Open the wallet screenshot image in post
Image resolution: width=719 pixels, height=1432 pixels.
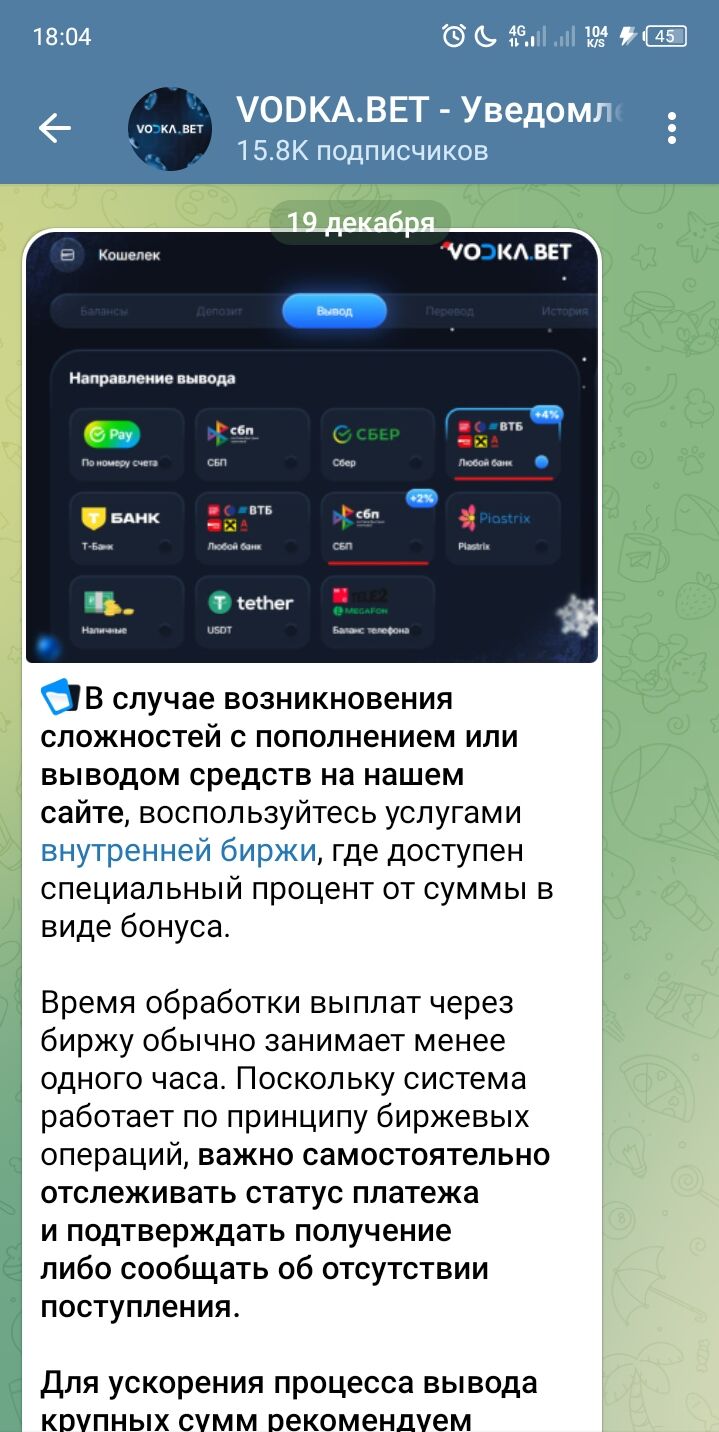[x=311, y=450]
